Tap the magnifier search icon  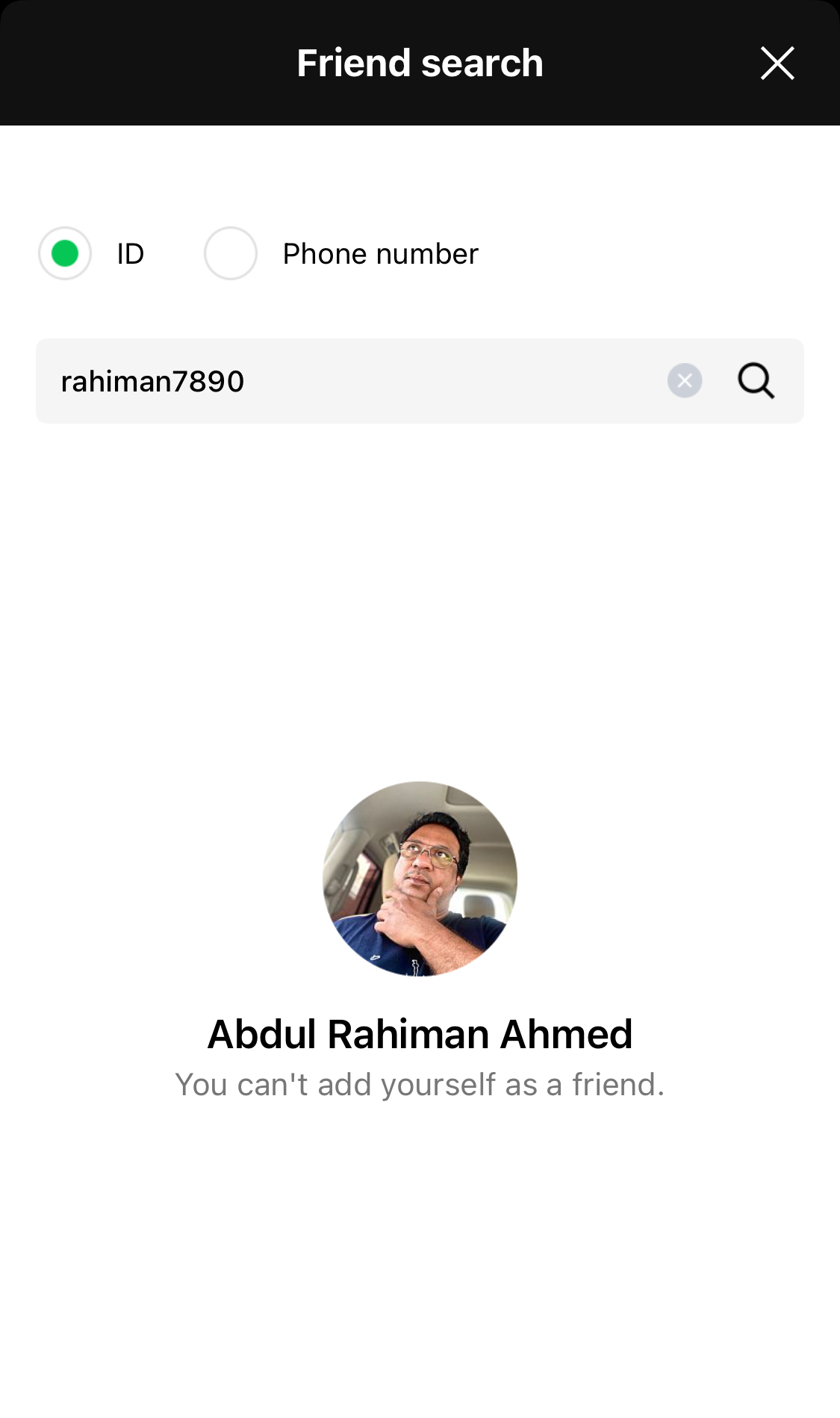[756, 381]
